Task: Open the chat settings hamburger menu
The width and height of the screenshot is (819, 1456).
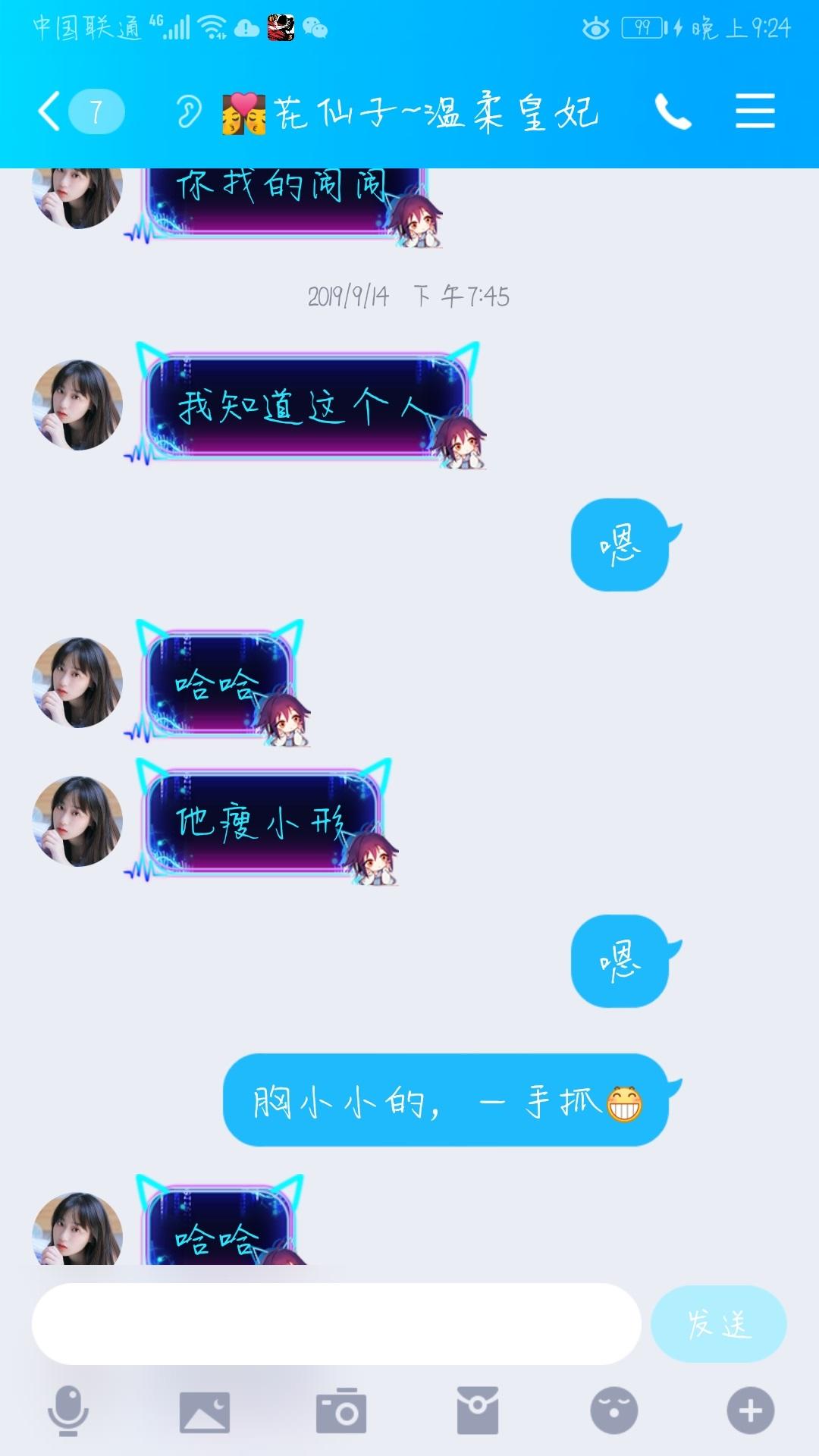Action: pyautogui.click(x=755, y=111)
